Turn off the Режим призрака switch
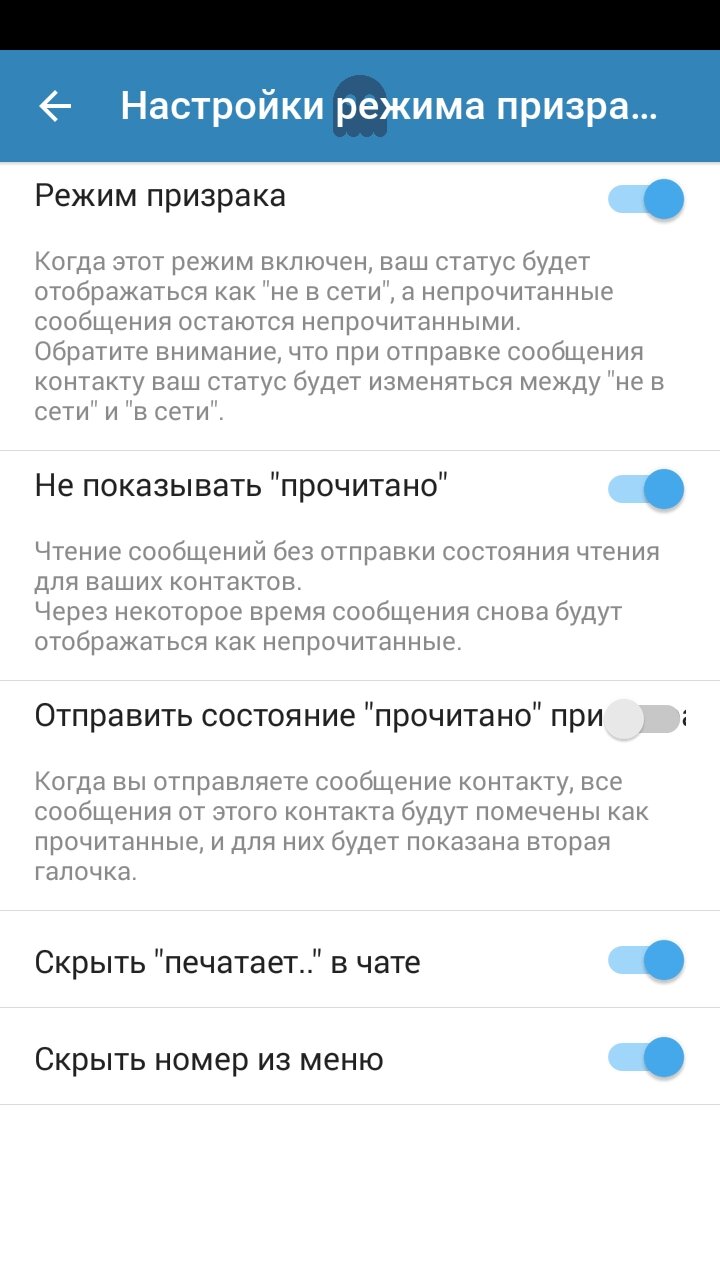This screenshot has width=720, height=1280. [645, 199]
